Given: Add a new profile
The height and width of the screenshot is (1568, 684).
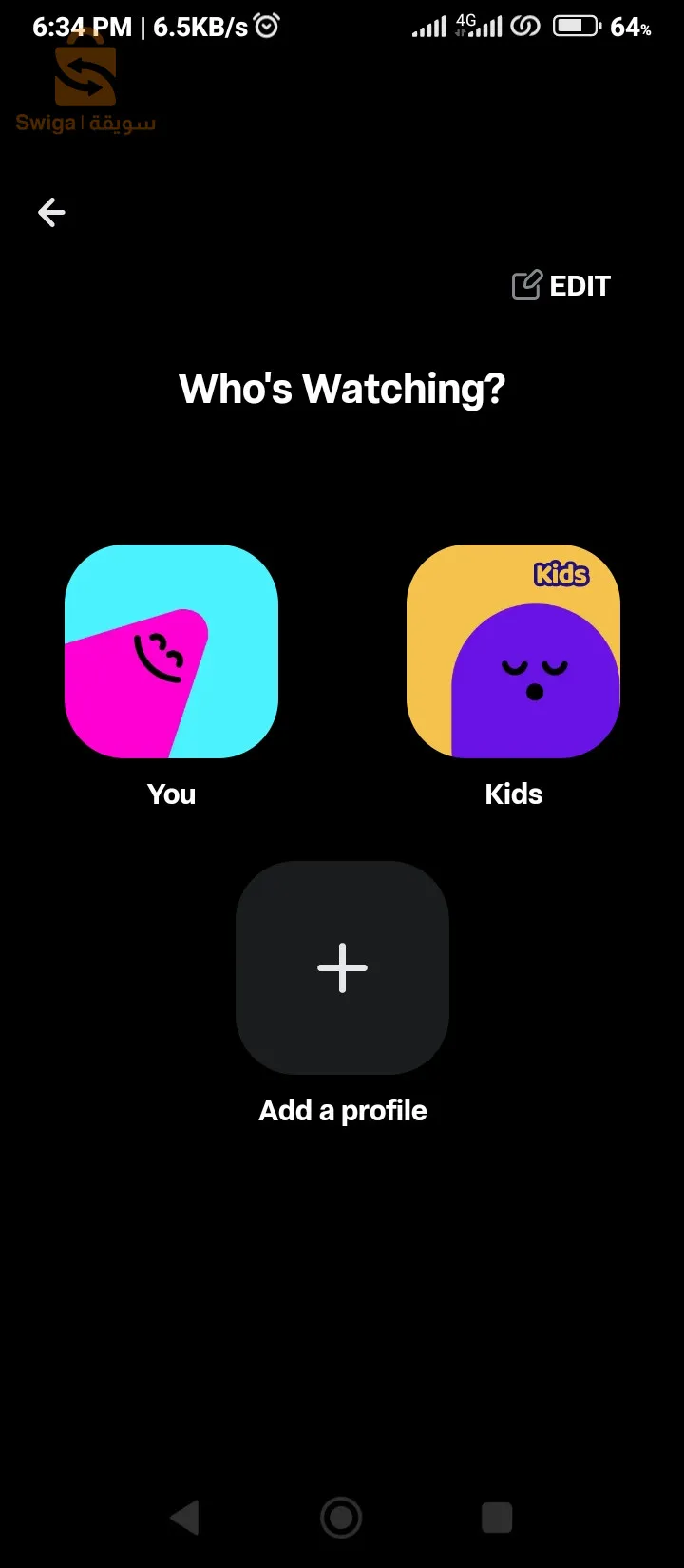Looking at the screenshot, I should [x=342, y=968].
